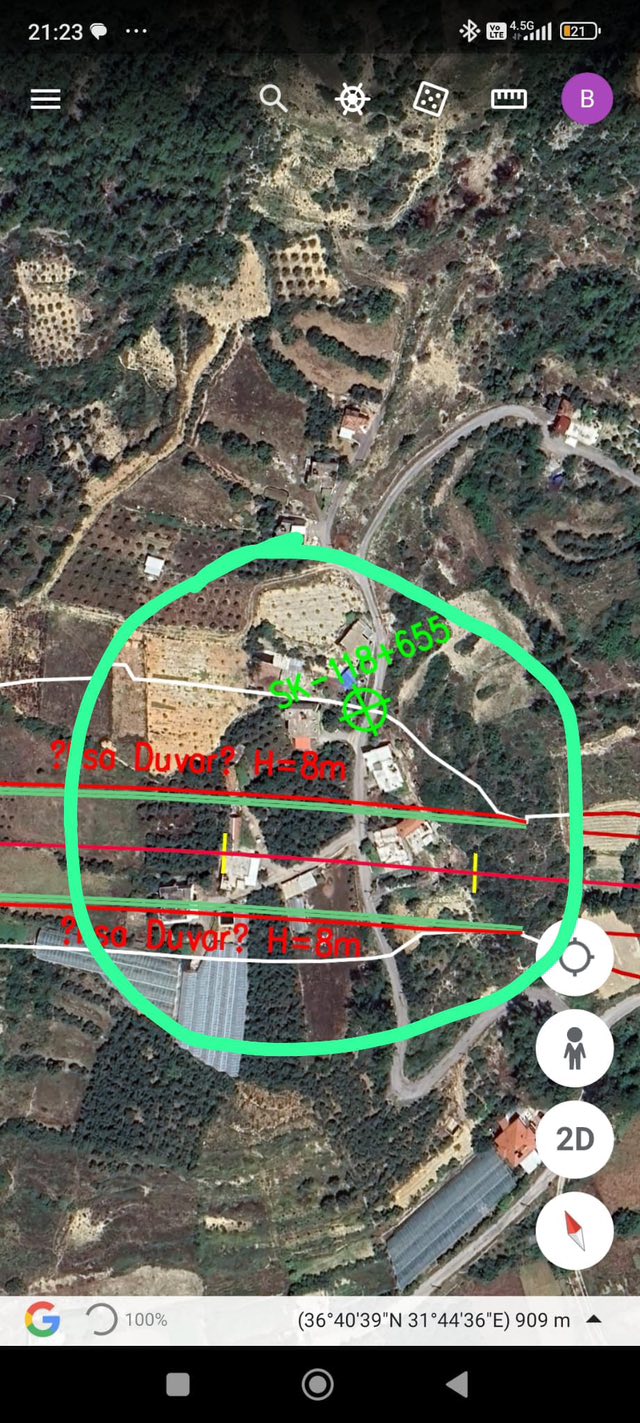Tap the SK-118+655 placemark
This screenshot has width=640, height=1423.
[x=364, y=709]
